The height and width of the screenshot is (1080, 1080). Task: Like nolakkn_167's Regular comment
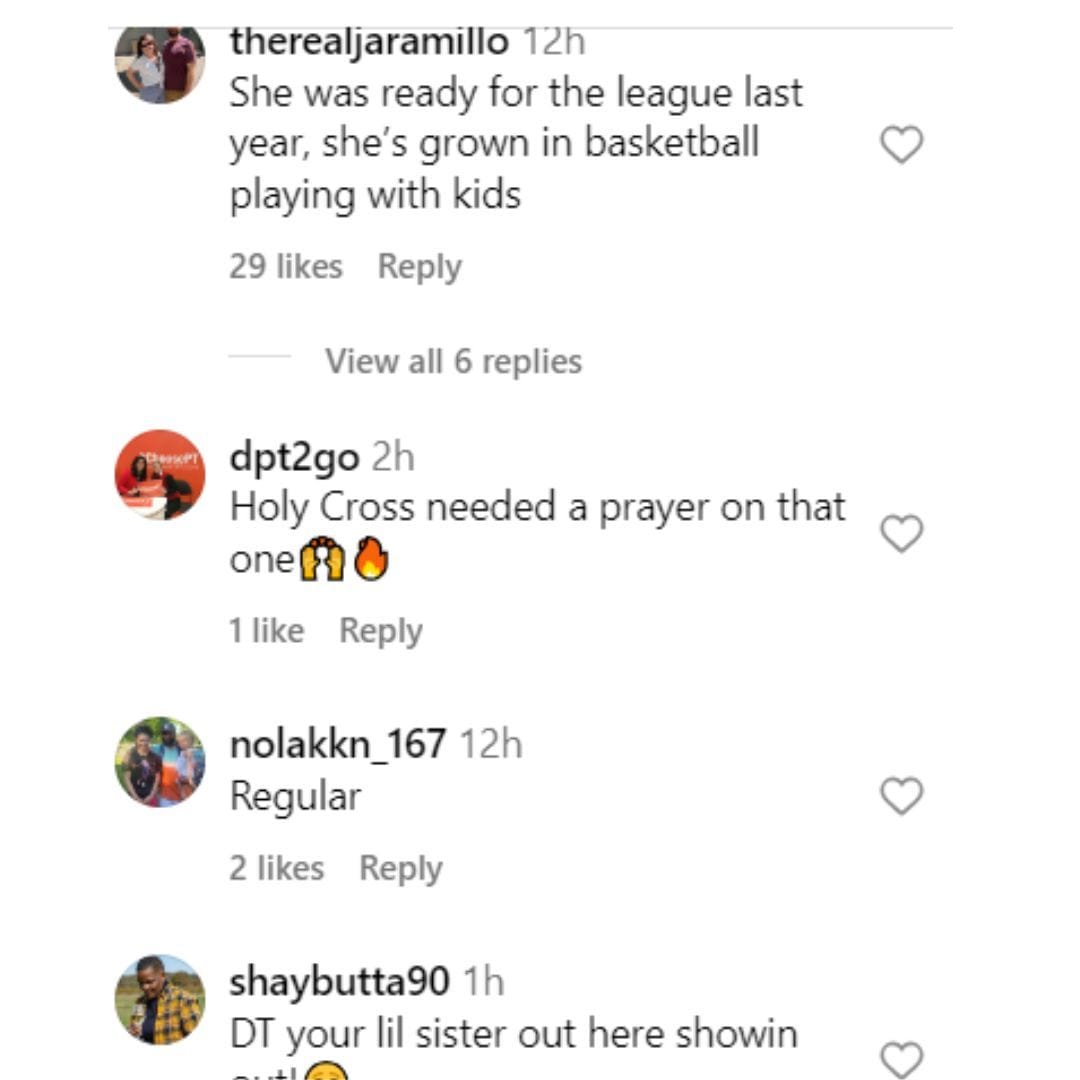click(x=901, y=797)
